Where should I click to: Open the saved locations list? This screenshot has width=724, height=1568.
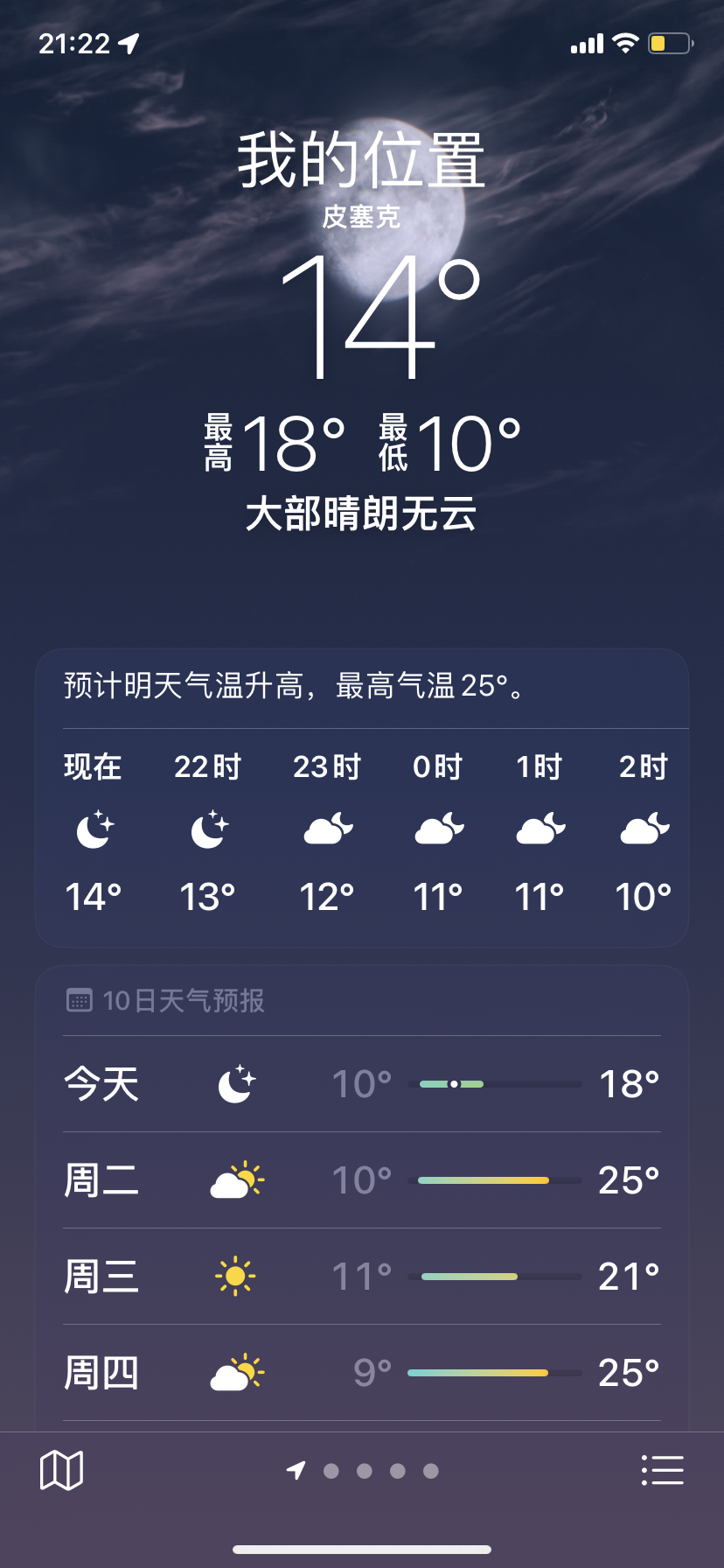[x=662, y=1470]
